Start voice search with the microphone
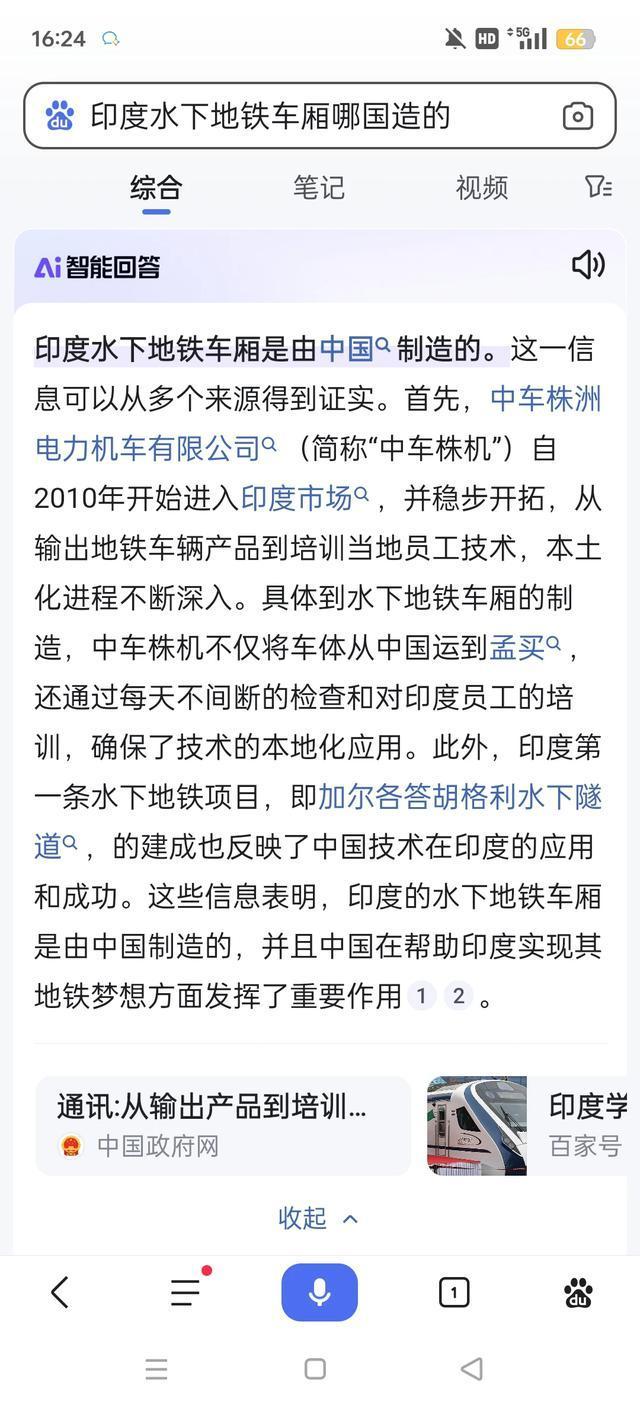 [x=319, y=1292]
